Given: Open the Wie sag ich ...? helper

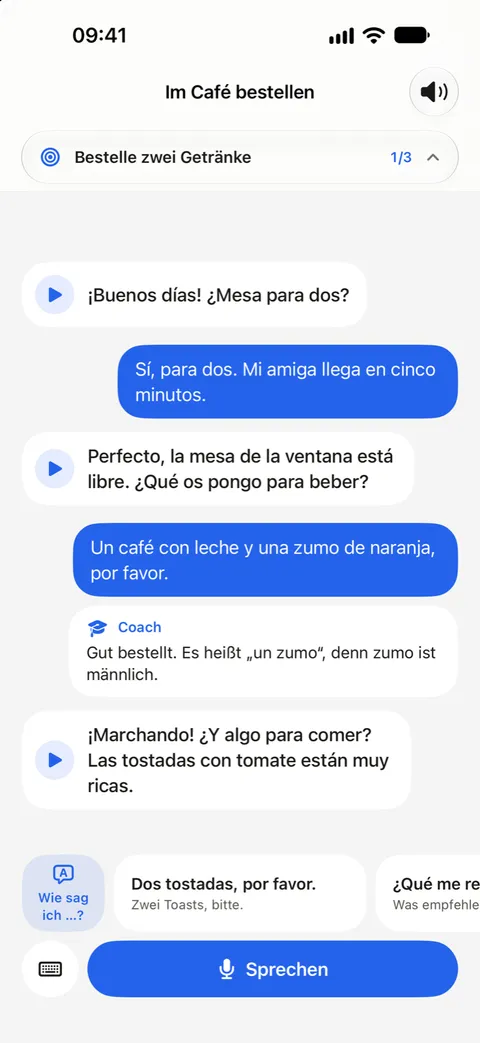Looking at the screenshot, I should coord(63,893).
